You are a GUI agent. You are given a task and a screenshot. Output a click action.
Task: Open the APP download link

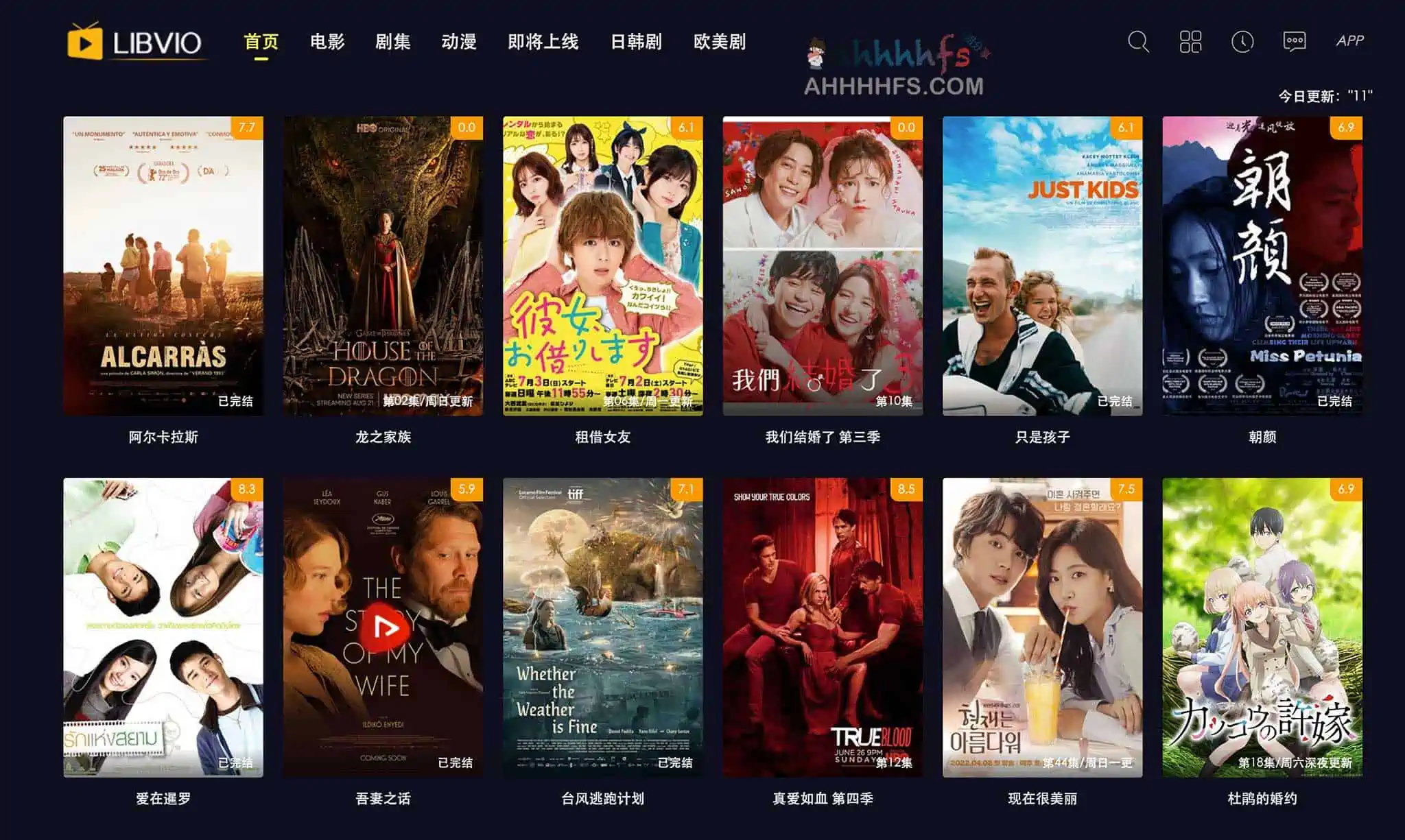[x=1349, y=41]
